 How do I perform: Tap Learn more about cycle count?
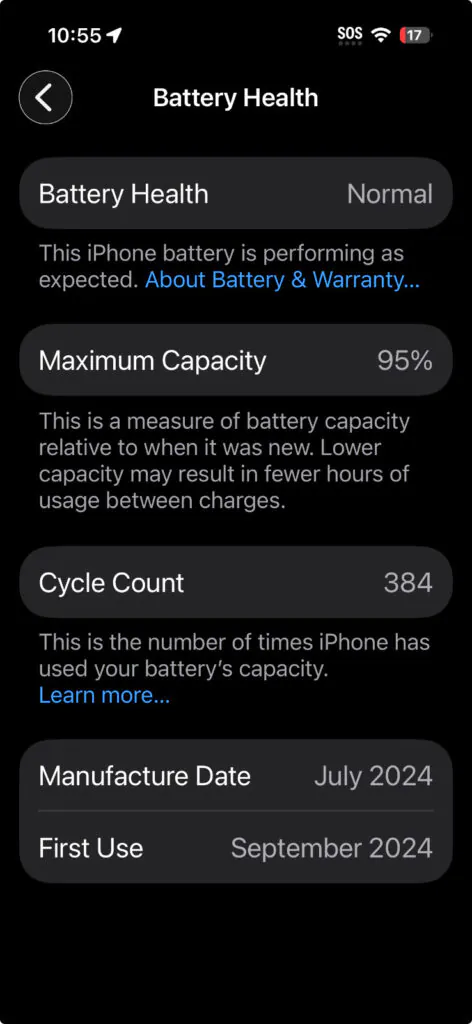pyautogui.click(x=104, y=695)
